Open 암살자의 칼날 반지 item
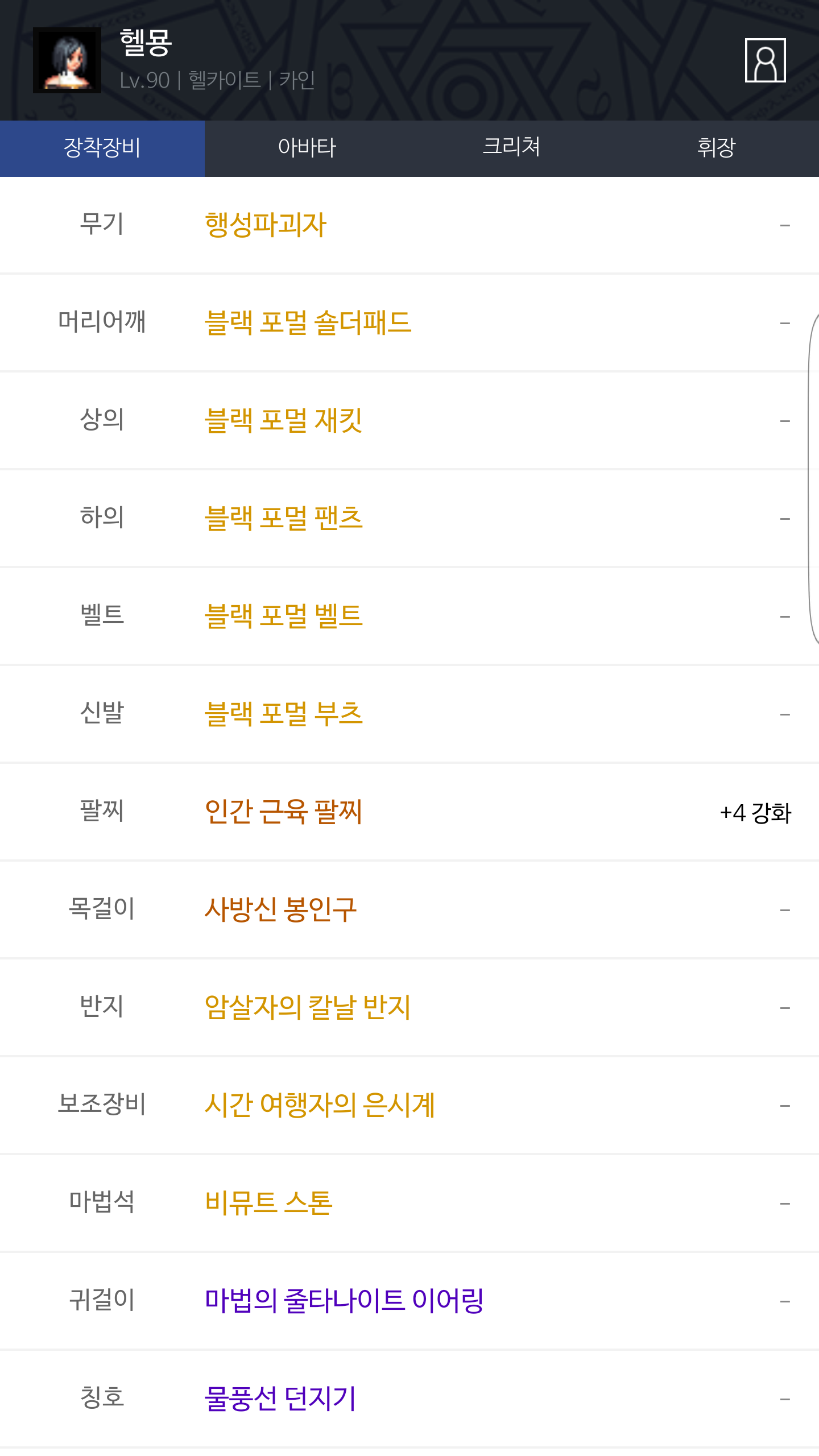This screenshot has height=1456, width=819. [308, 1007]
